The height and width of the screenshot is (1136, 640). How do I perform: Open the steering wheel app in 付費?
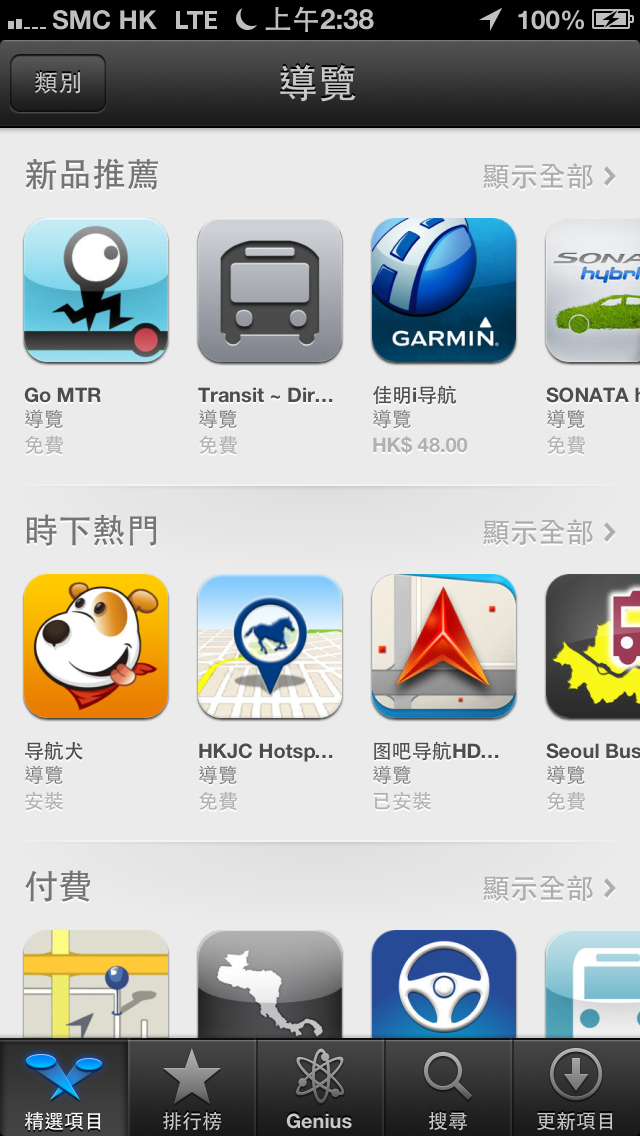(444, 985)
